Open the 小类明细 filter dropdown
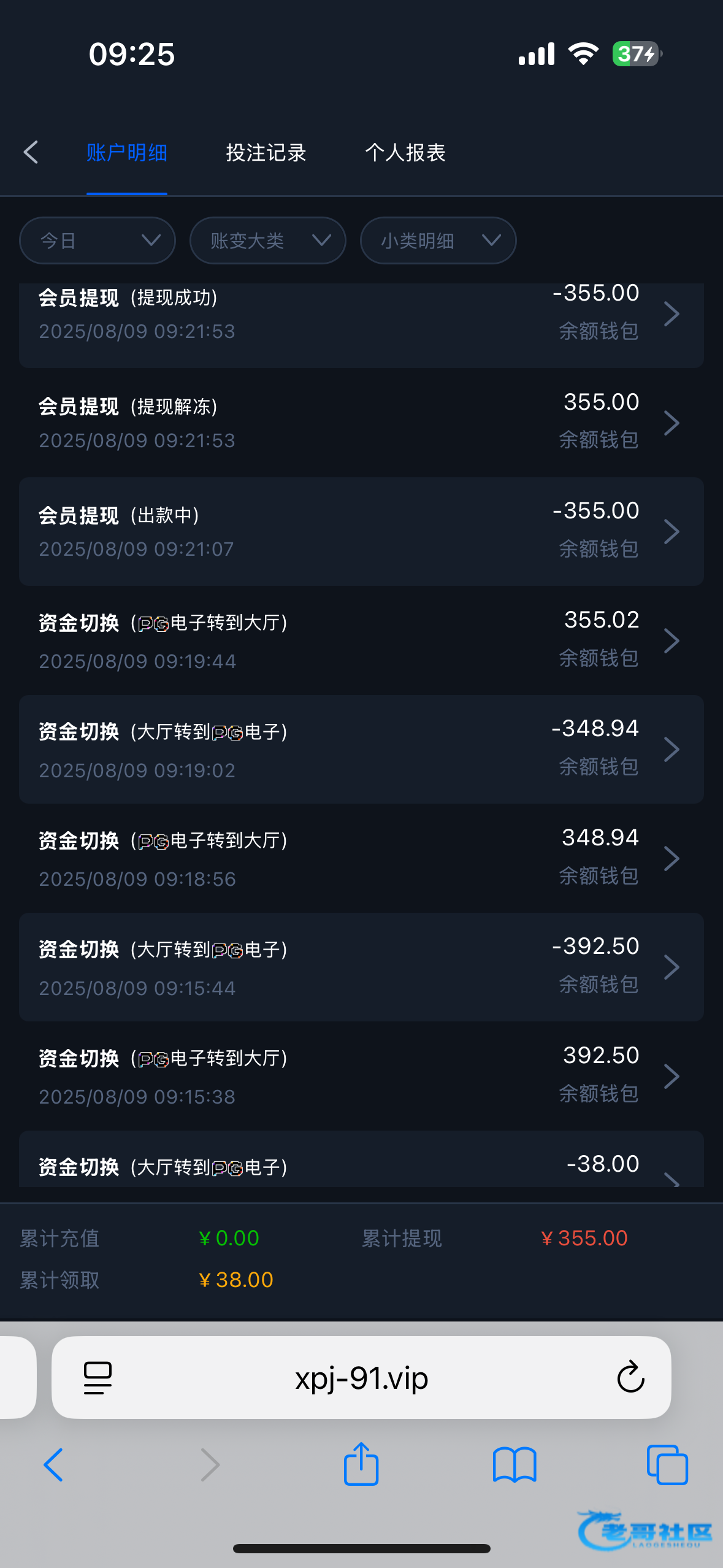The height and width of the screenshot is (1568, 723). (x=438, y=240)
